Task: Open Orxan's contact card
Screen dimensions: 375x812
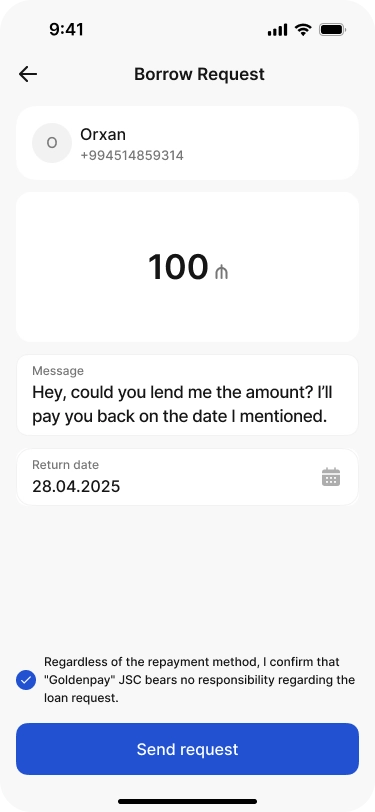Action: coord(187,143)
